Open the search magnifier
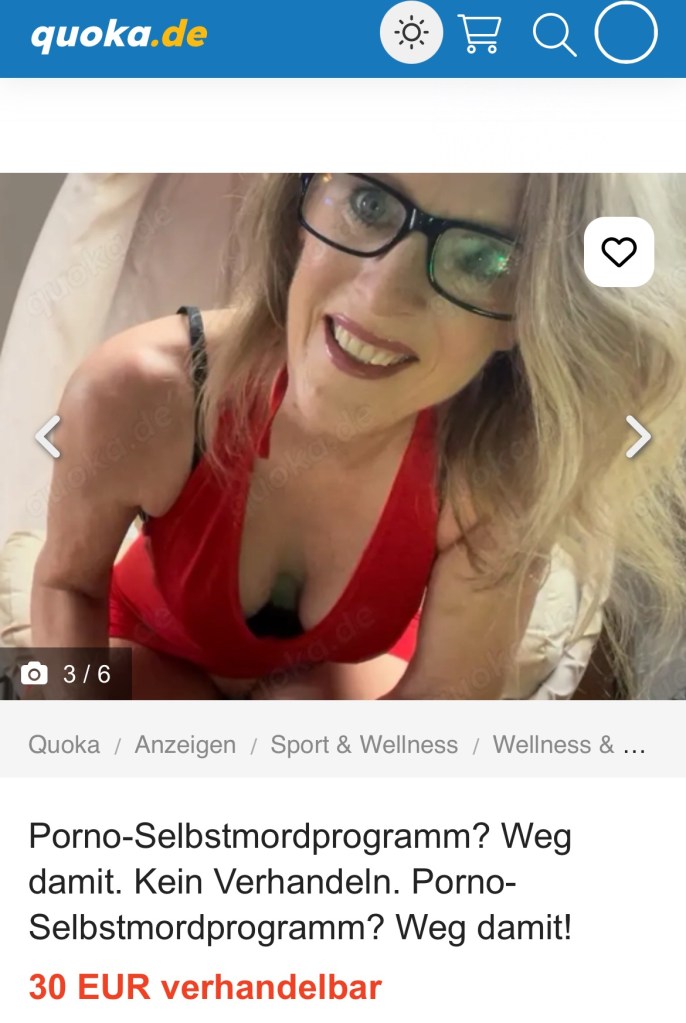Screen dimensions: 686x1023 click(x=554, y=34)
